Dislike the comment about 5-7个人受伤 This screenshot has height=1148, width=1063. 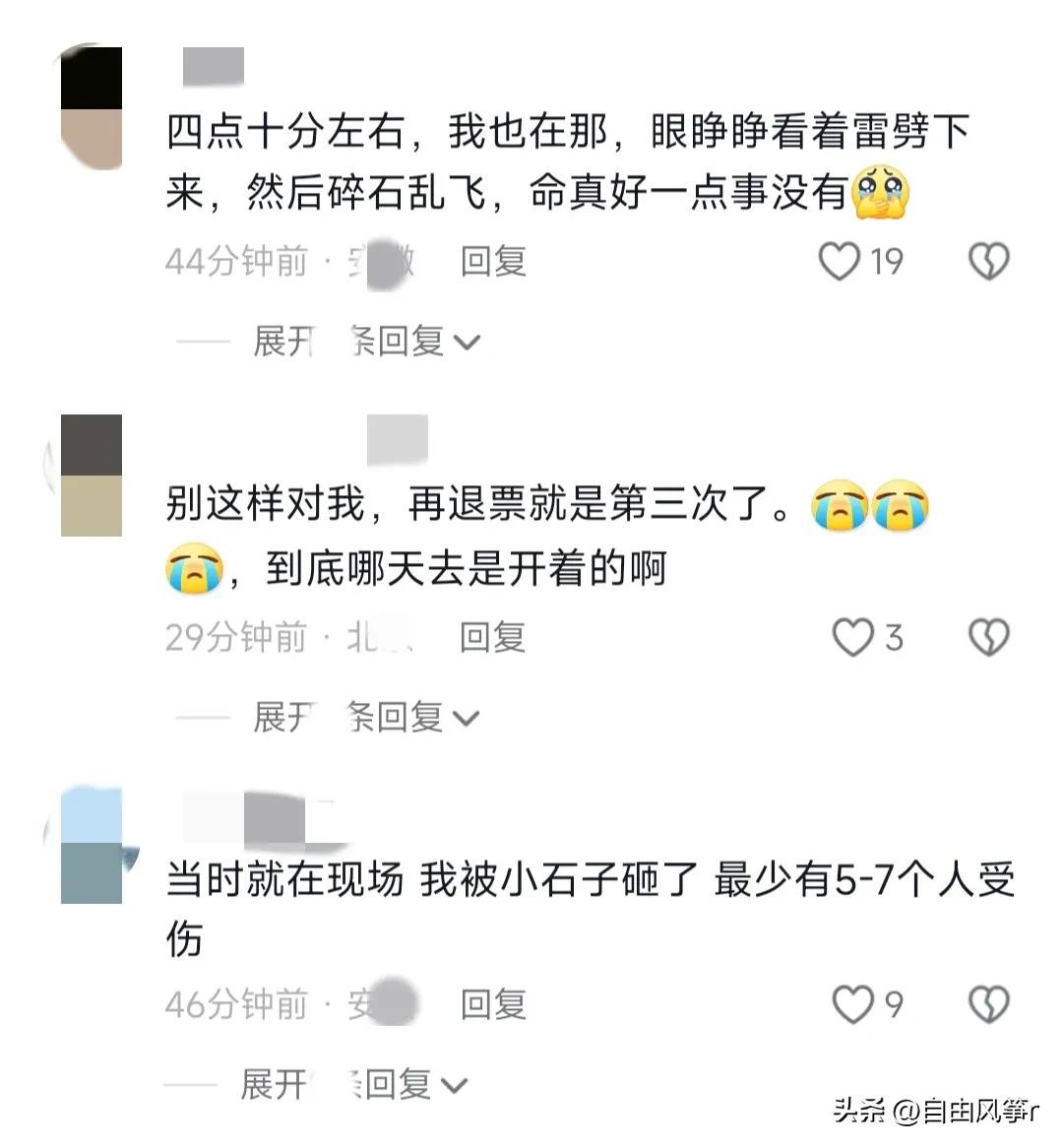click(x=988, y=1004)
